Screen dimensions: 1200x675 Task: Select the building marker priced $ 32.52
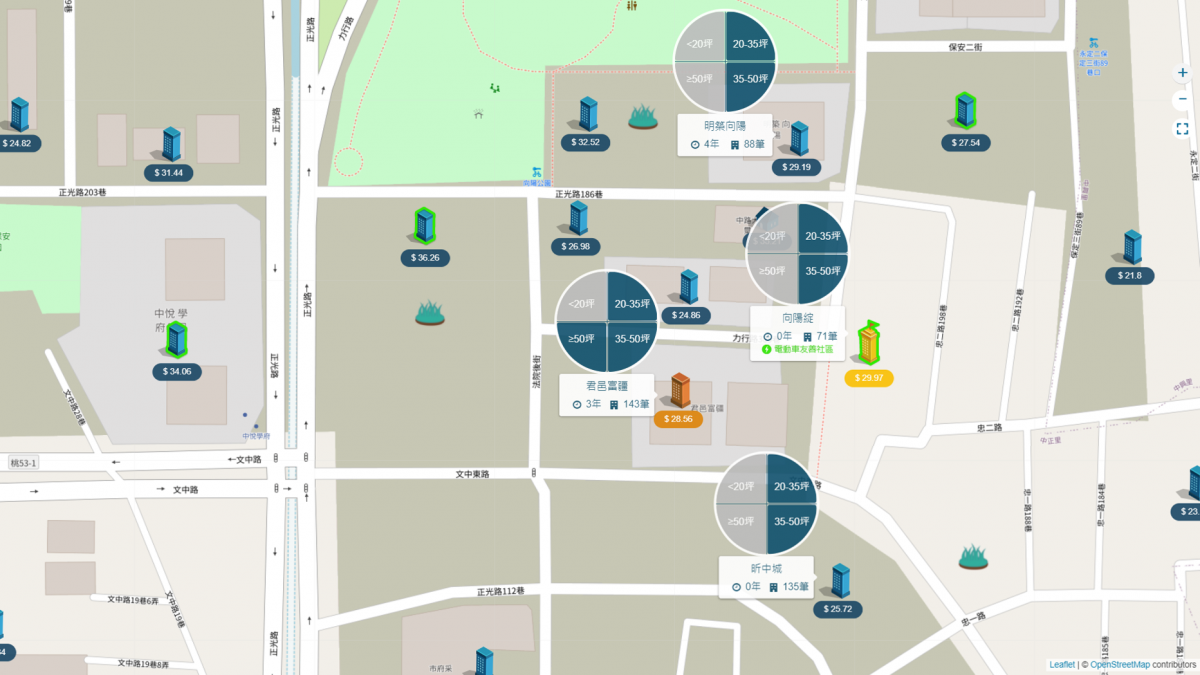pyautogui.click(x=588, y=115)
